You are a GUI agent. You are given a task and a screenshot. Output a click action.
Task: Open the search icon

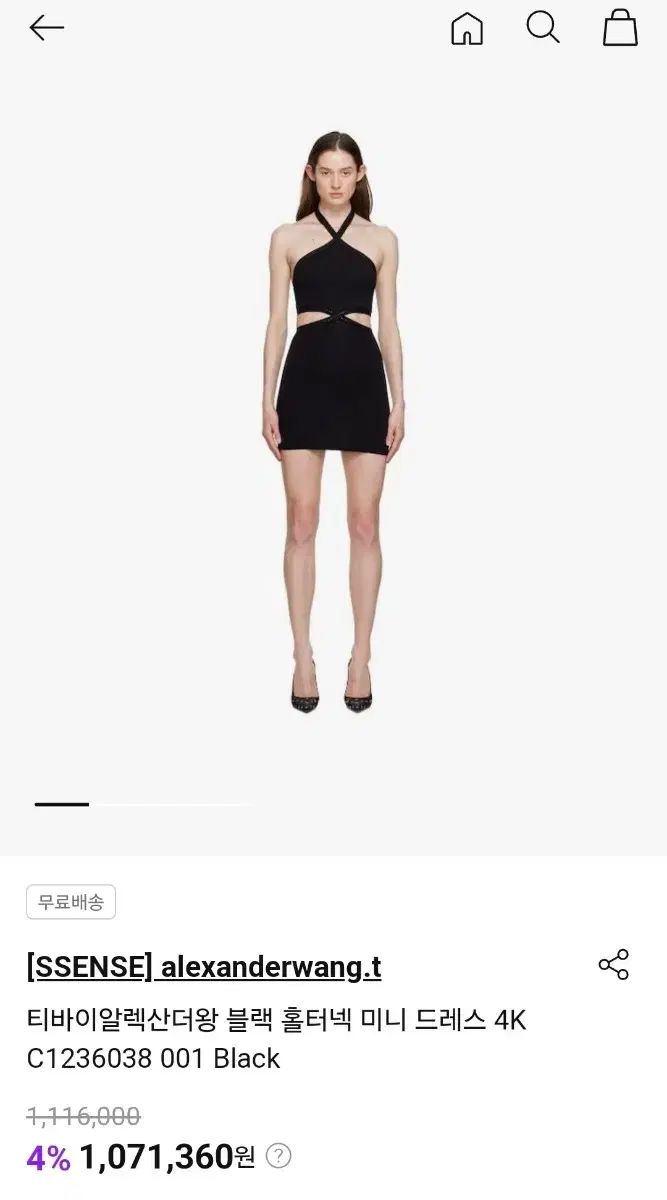point(543,28)
